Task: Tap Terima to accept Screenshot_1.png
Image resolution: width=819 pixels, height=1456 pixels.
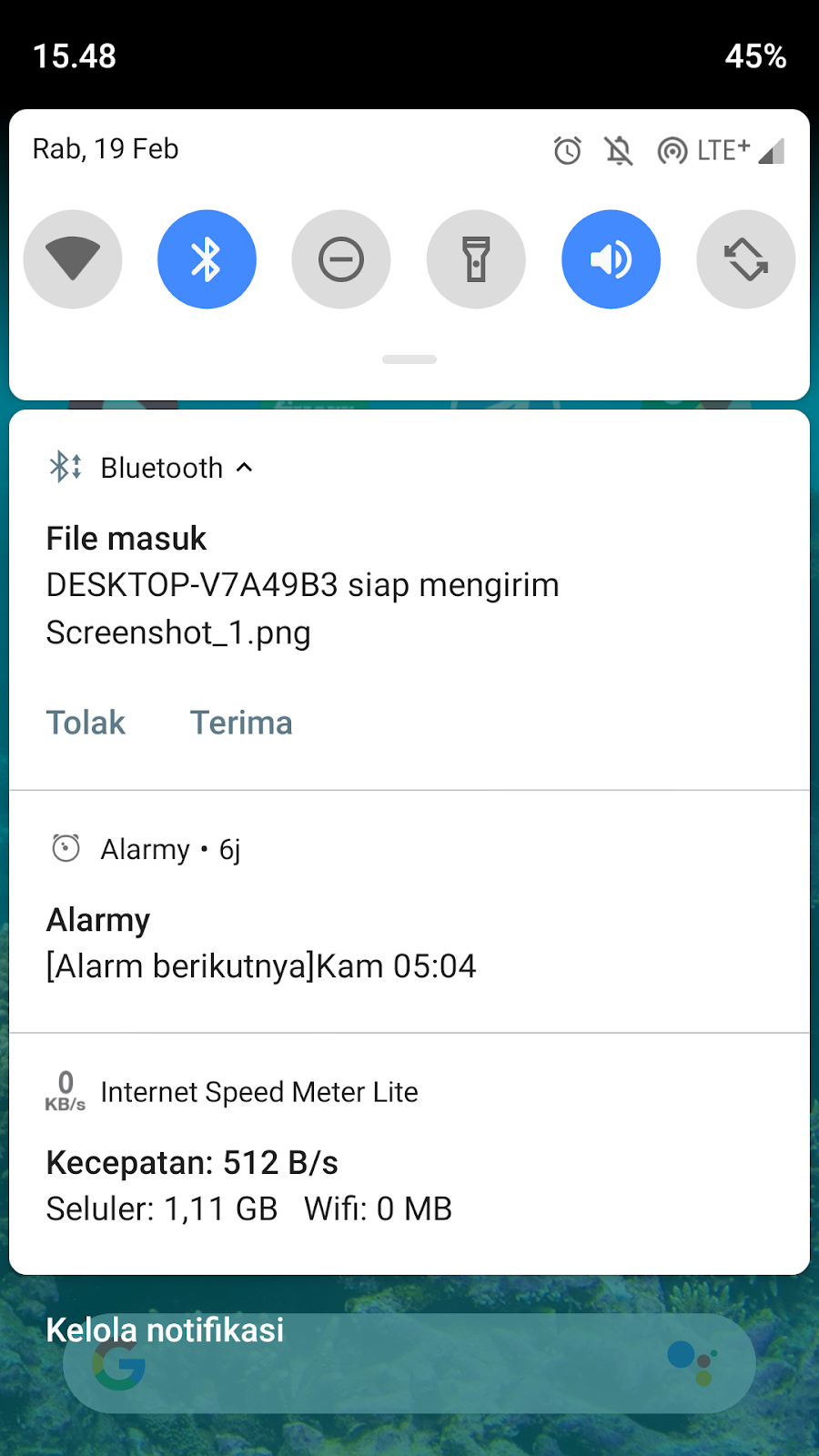Action: pos(241,723)
